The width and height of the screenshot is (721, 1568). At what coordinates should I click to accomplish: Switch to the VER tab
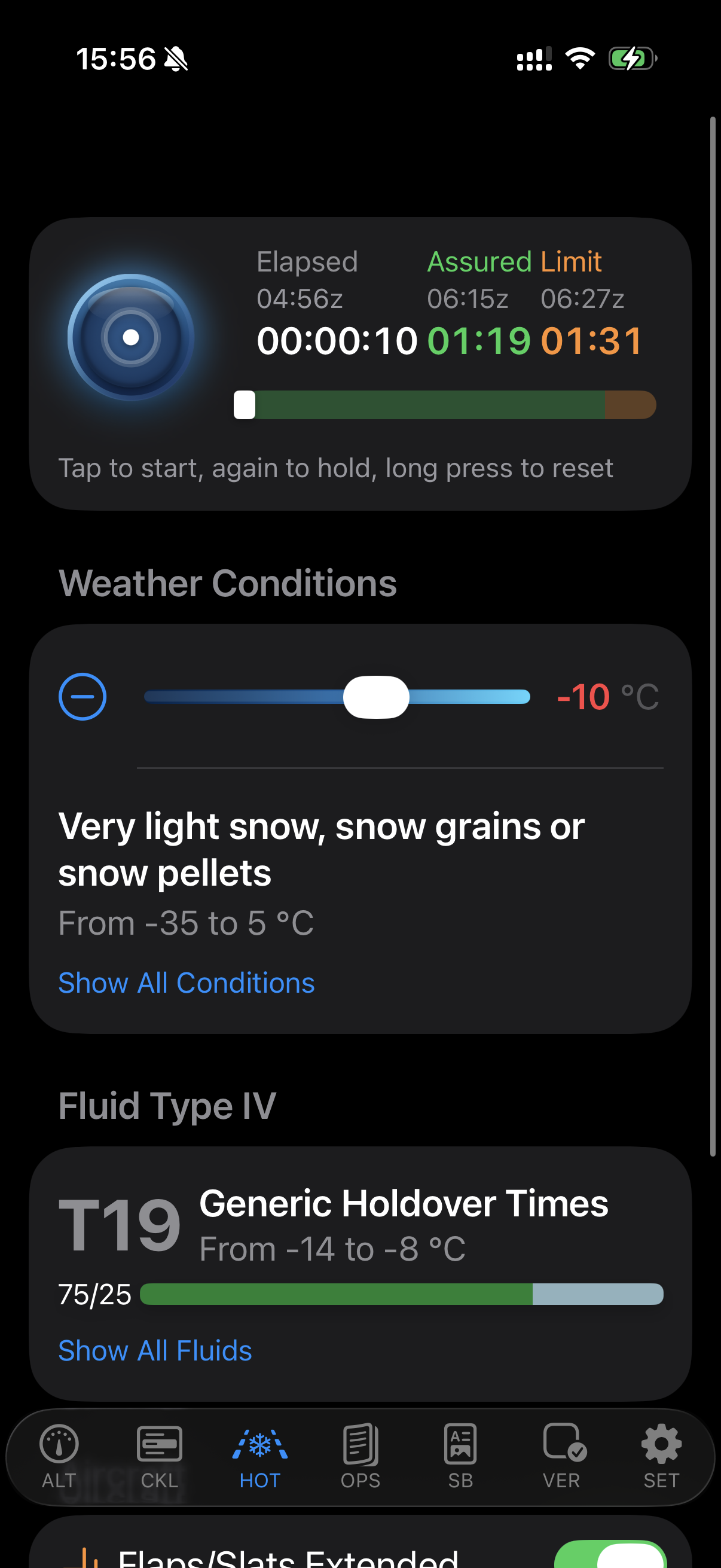click(x=561, y=1456)
